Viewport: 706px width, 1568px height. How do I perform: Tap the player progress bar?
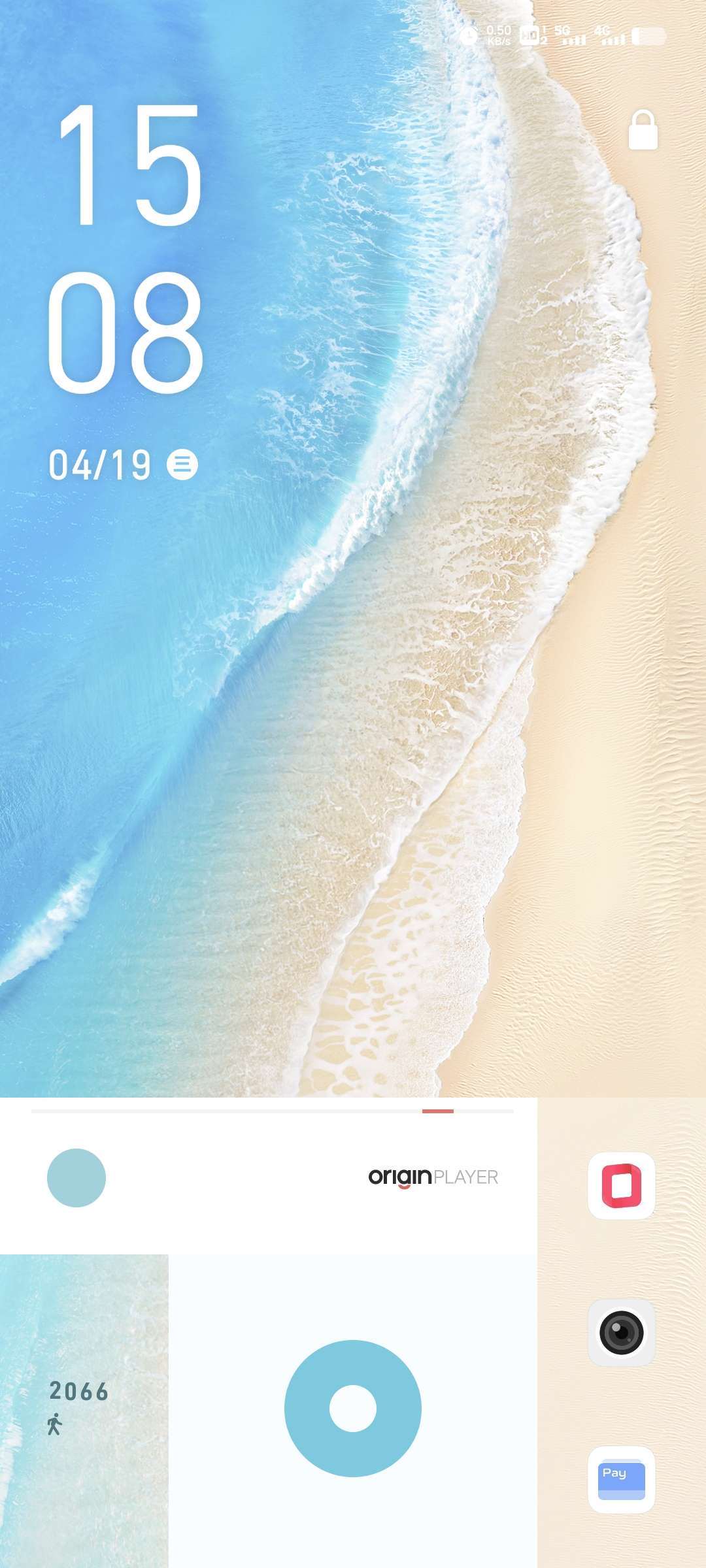[x=273, y=1111]
